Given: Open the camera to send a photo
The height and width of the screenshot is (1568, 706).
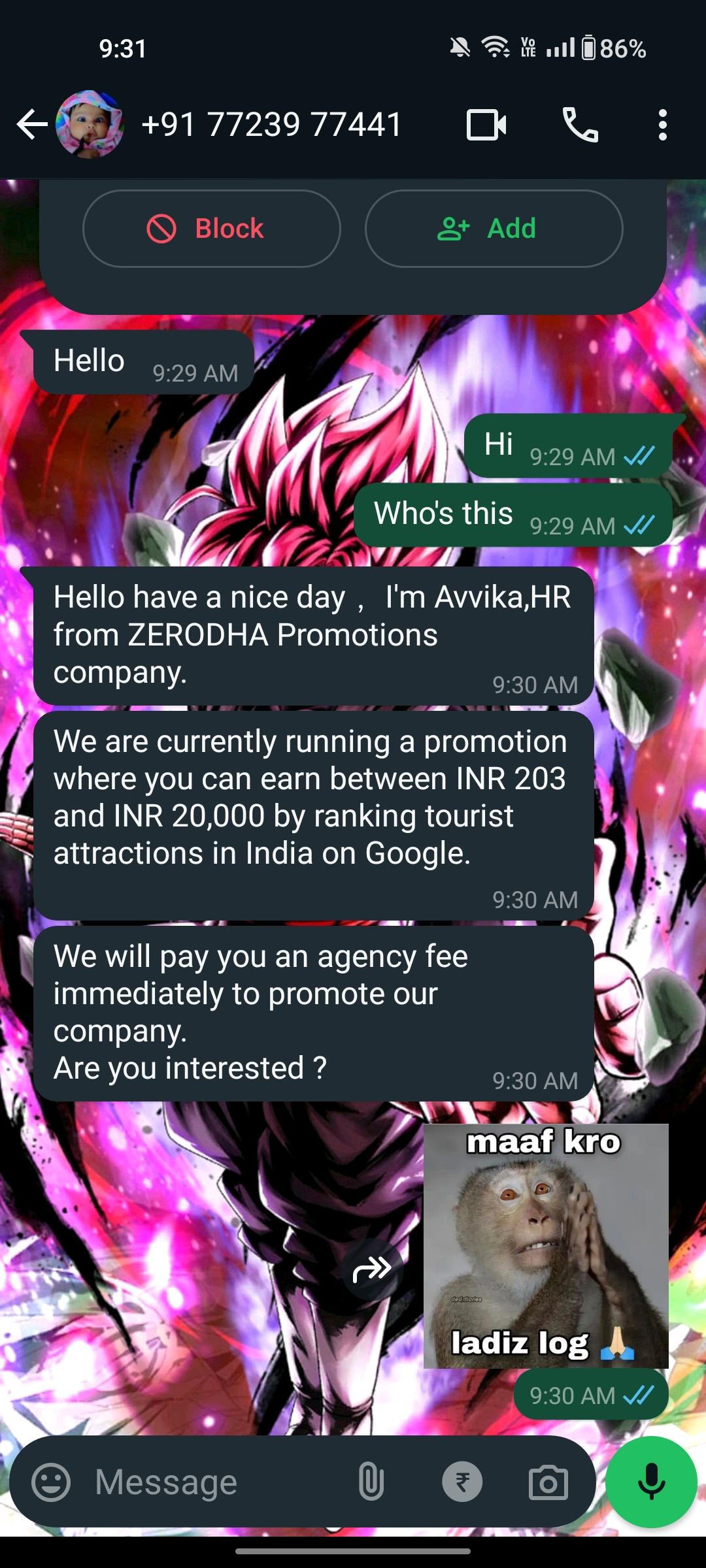Looking at the screenshot, I should (548, 1482).
